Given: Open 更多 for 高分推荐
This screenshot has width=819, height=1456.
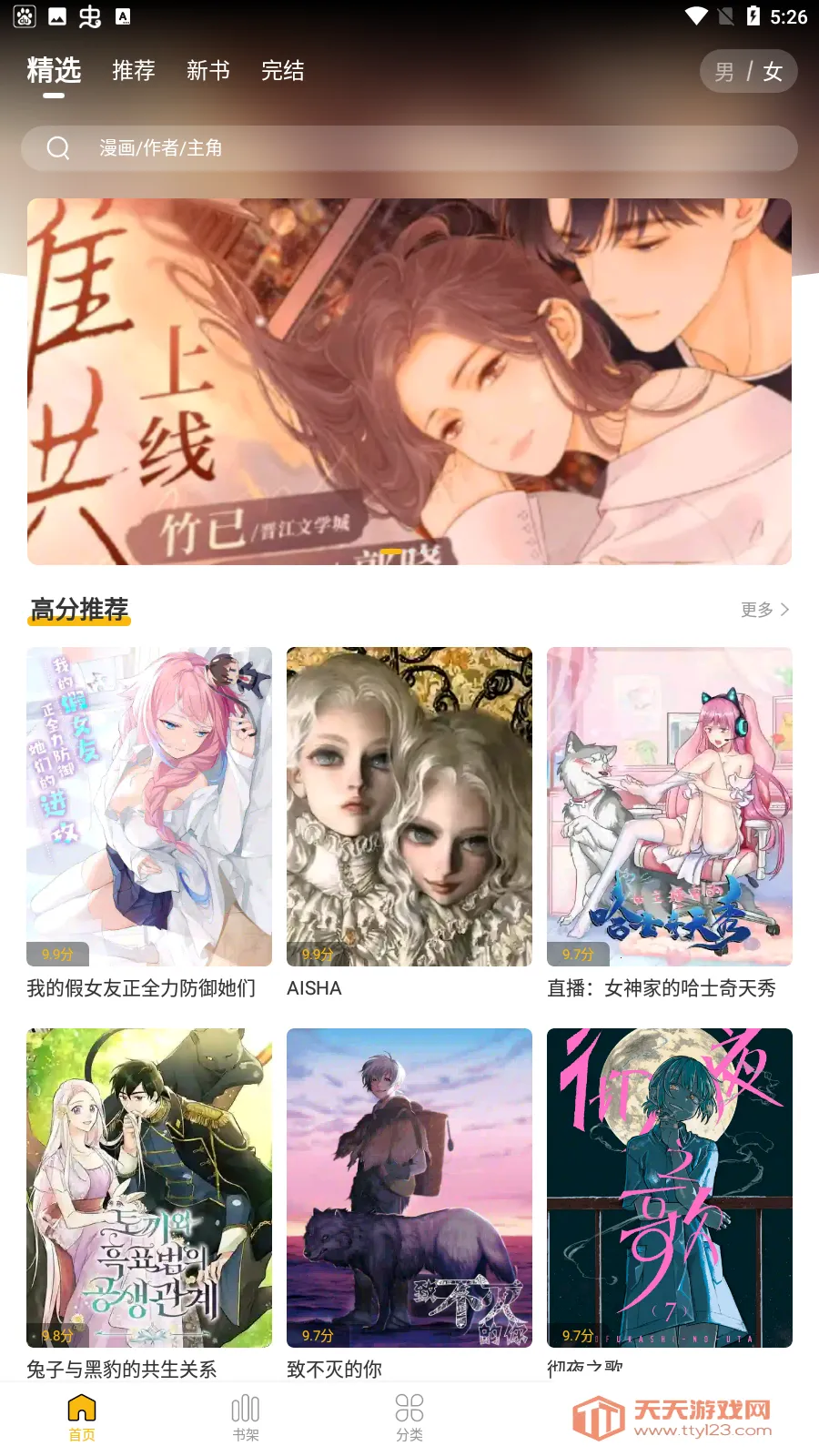Looking at the screenshot, I should click(x=764, y=610).
